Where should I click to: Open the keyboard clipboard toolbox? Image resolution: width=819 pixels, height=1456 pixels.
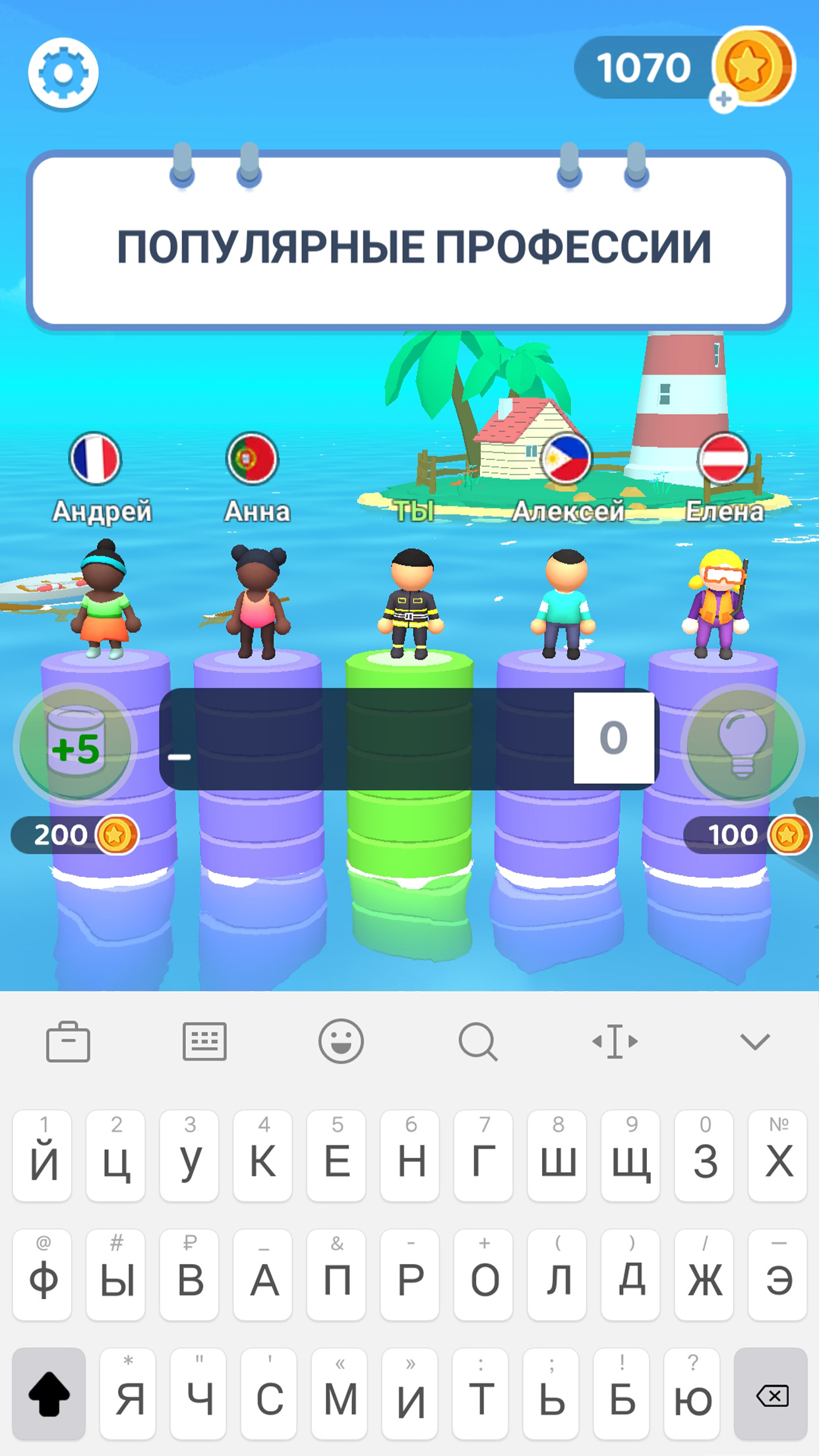tap(68, 1042)
